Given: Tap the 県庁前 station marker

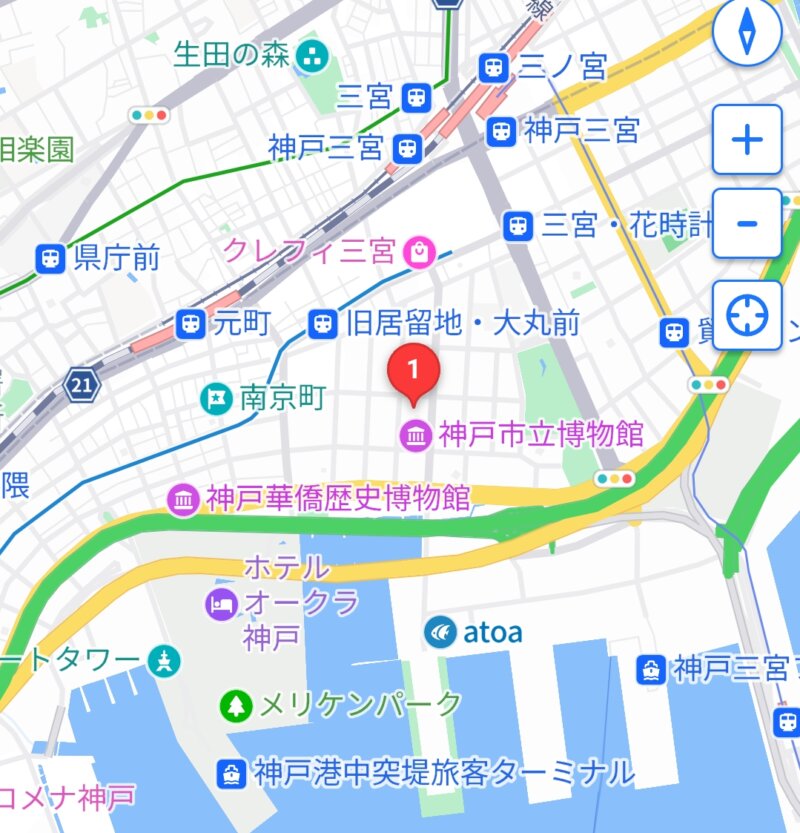Looking at the screenshot, I should (x=51, y=259).
